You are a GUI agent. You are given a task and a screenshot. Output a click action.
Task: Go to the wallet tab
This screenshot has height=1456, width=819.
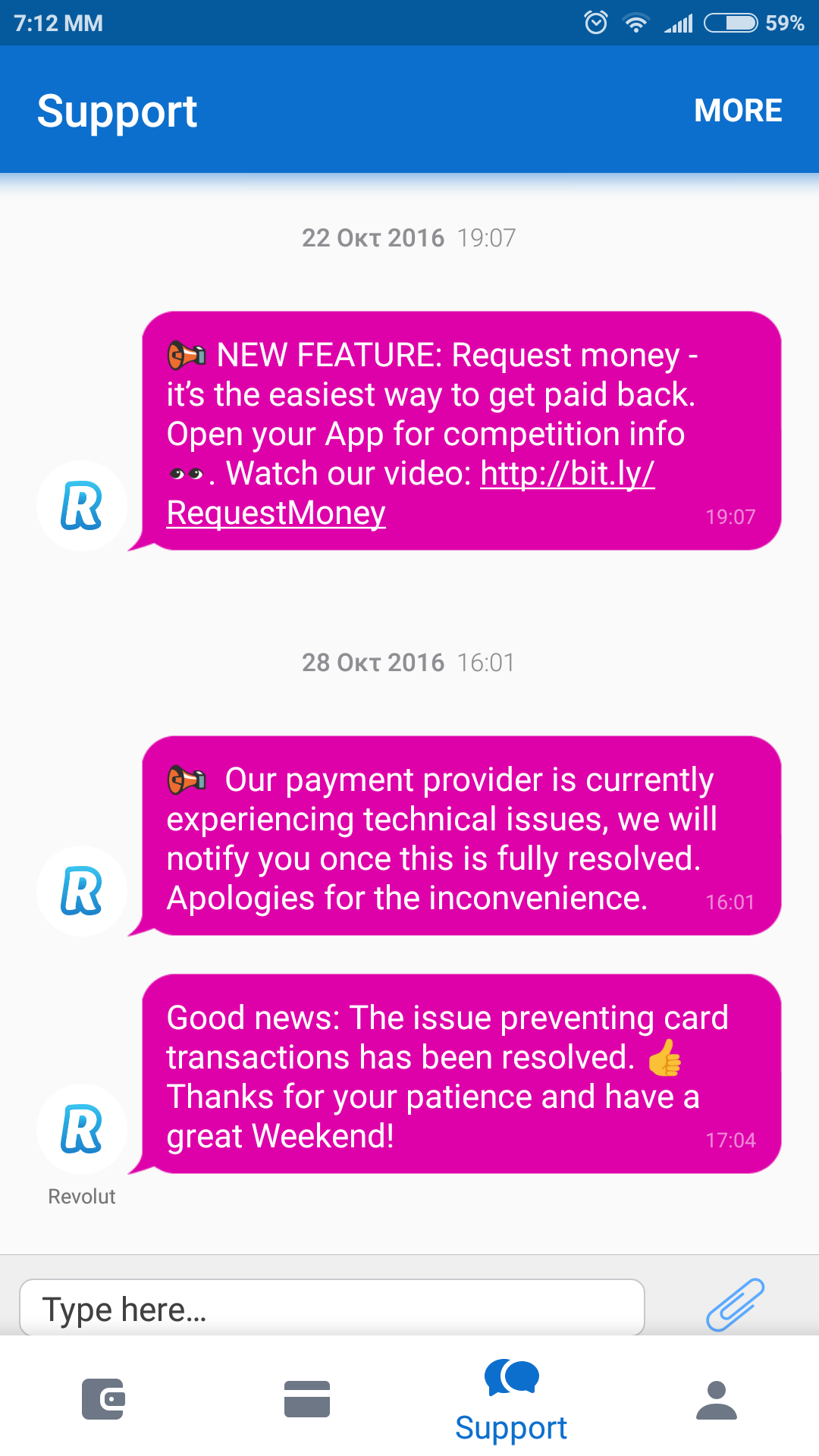click(103, 1399)
